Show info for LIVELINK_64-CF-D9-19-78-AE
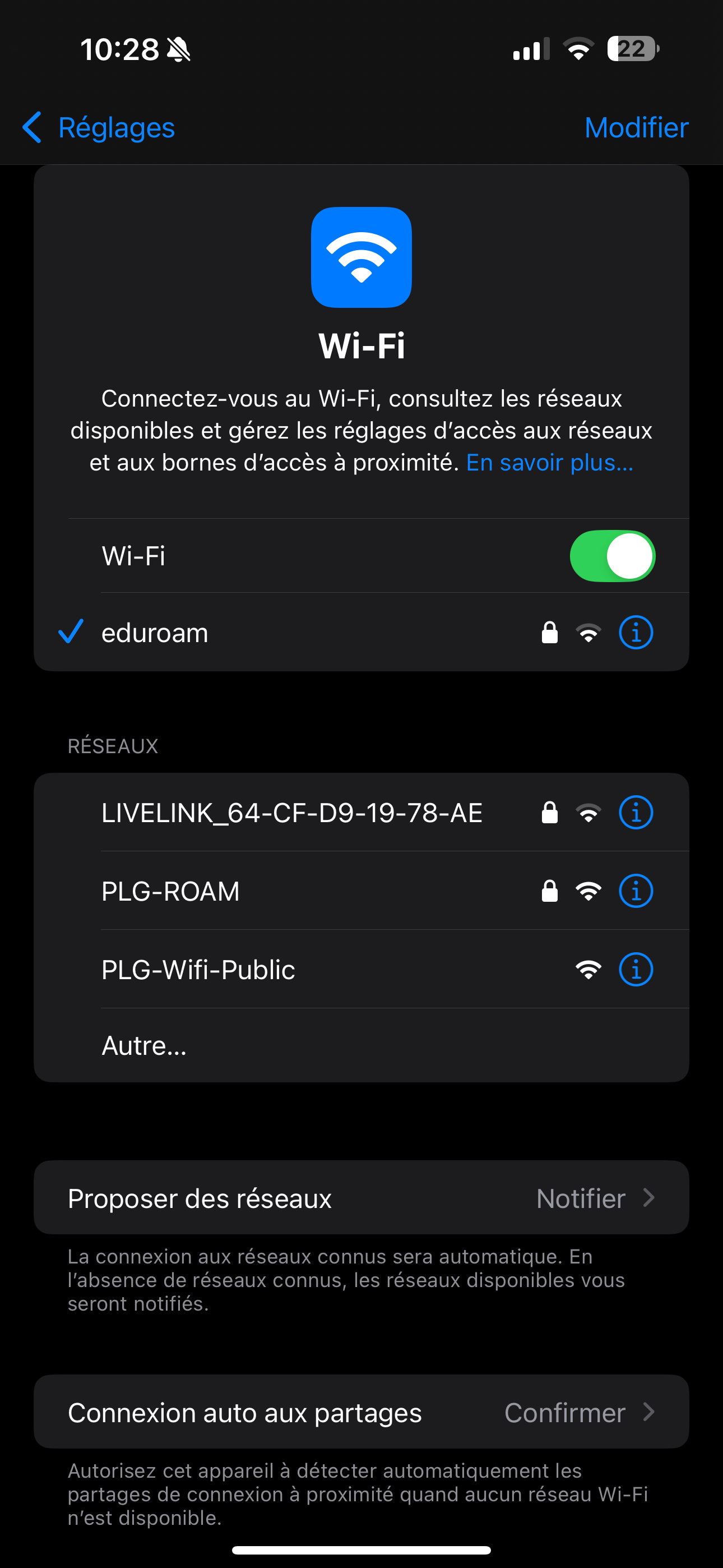This screenshot has width=723, height=1568. 636,813
